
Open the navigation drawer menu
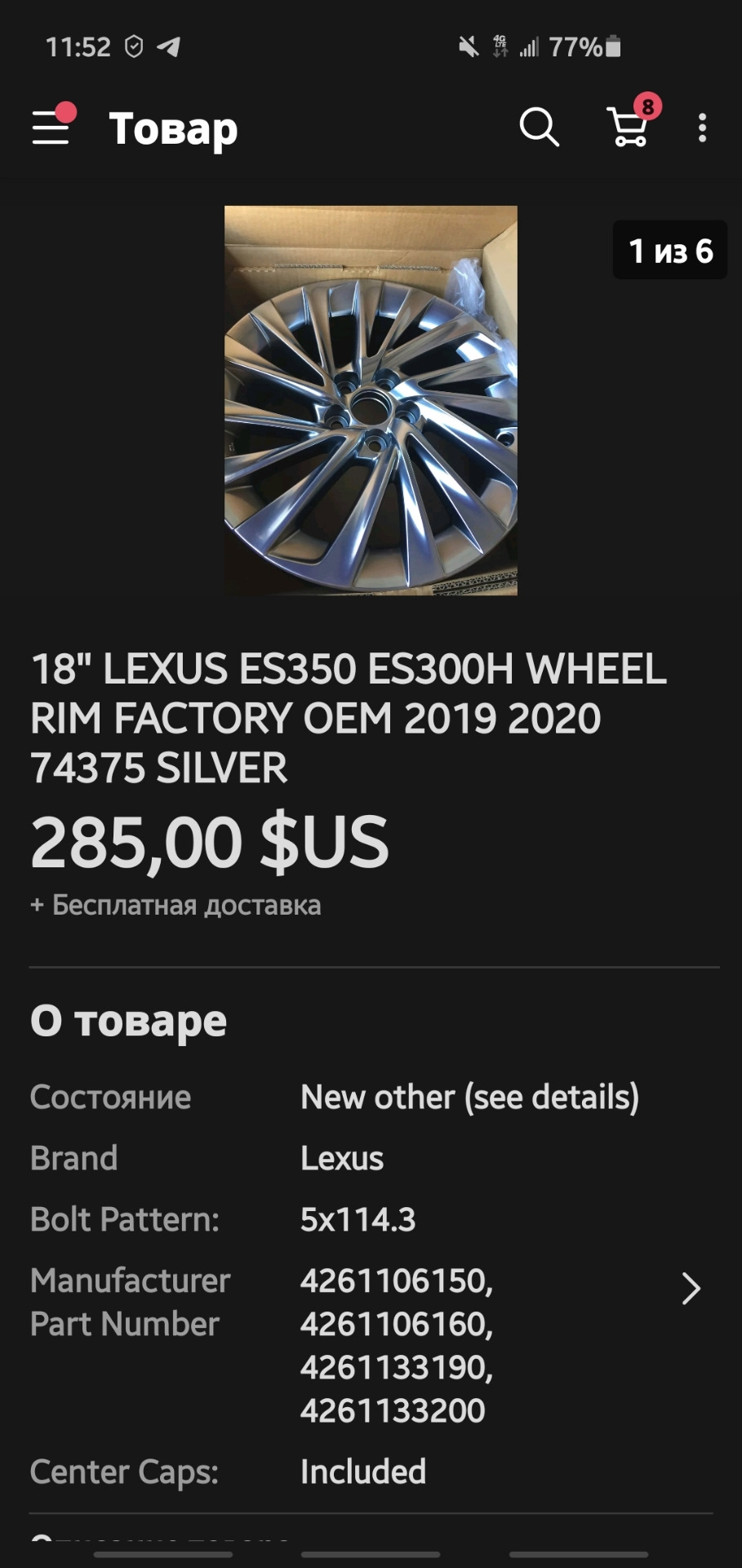tap(50, 128)
